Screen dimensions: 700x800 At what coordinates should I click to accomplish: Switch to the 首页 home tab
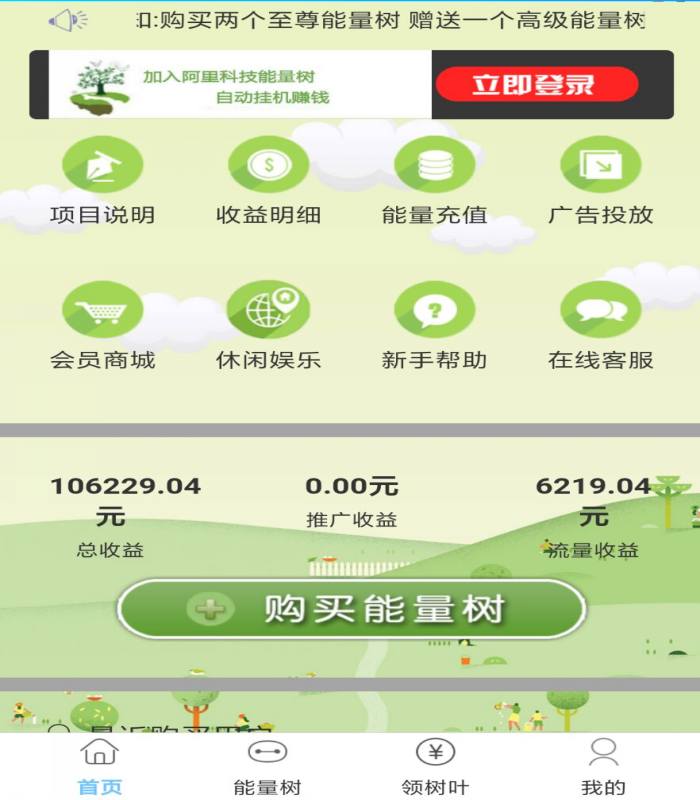point(100,768)
